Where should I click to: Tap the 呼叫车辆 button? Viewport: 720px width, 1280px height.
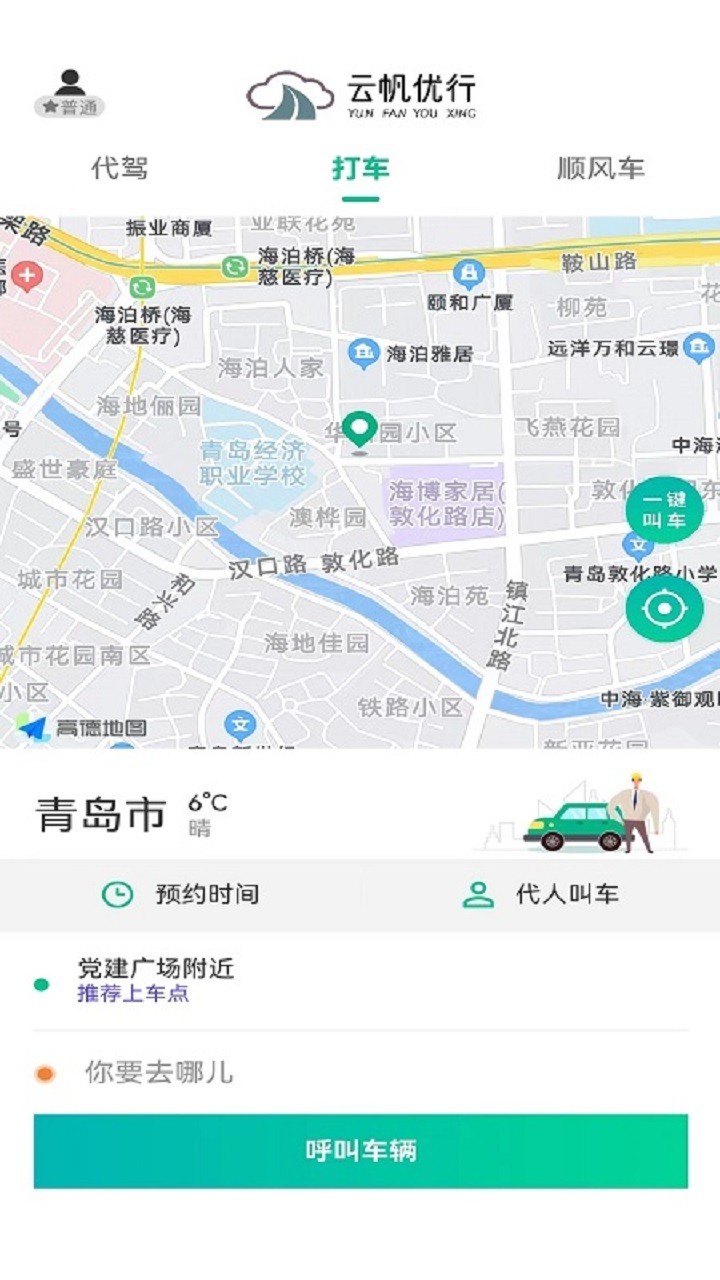point(360,1151)
